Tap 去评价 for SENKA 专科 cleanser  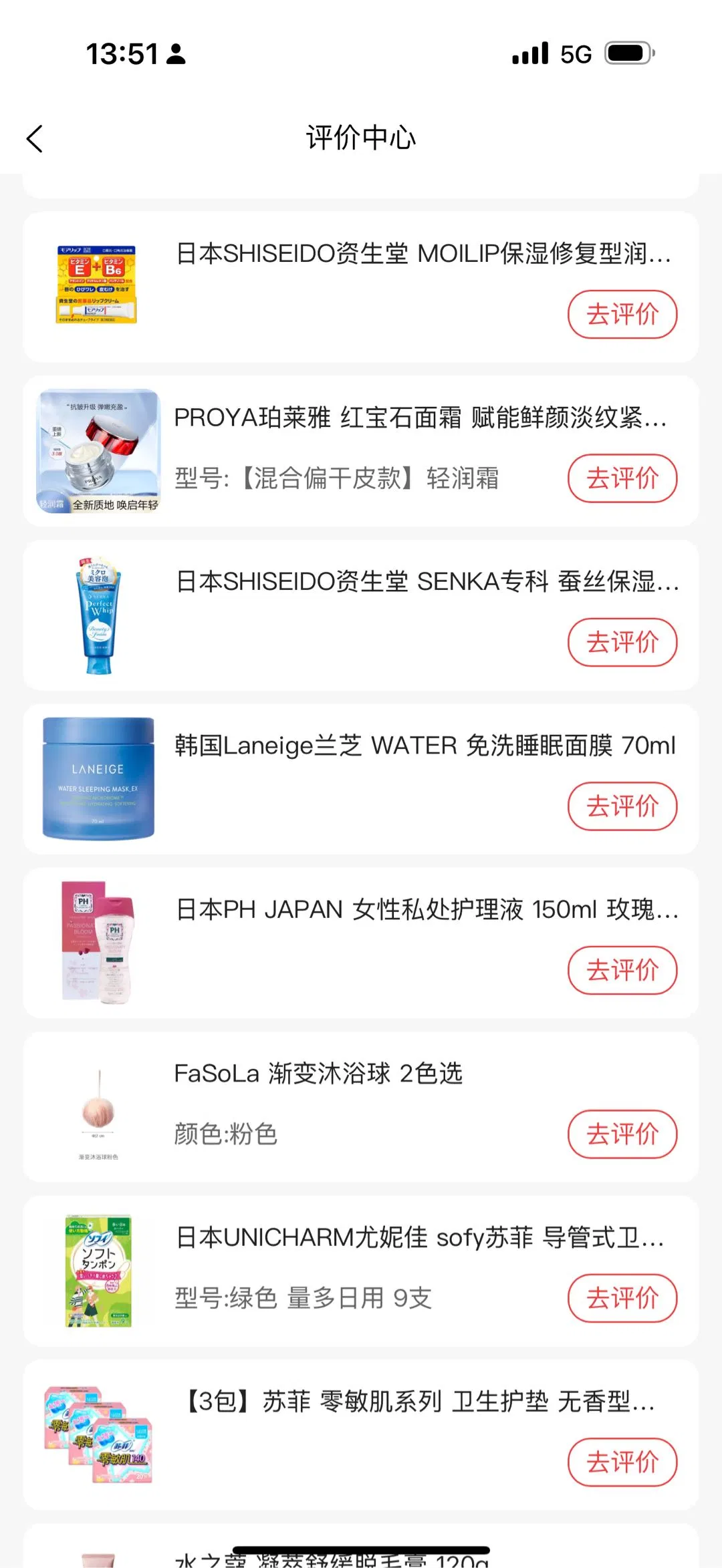pyautogui.click(x=622, y=642)
